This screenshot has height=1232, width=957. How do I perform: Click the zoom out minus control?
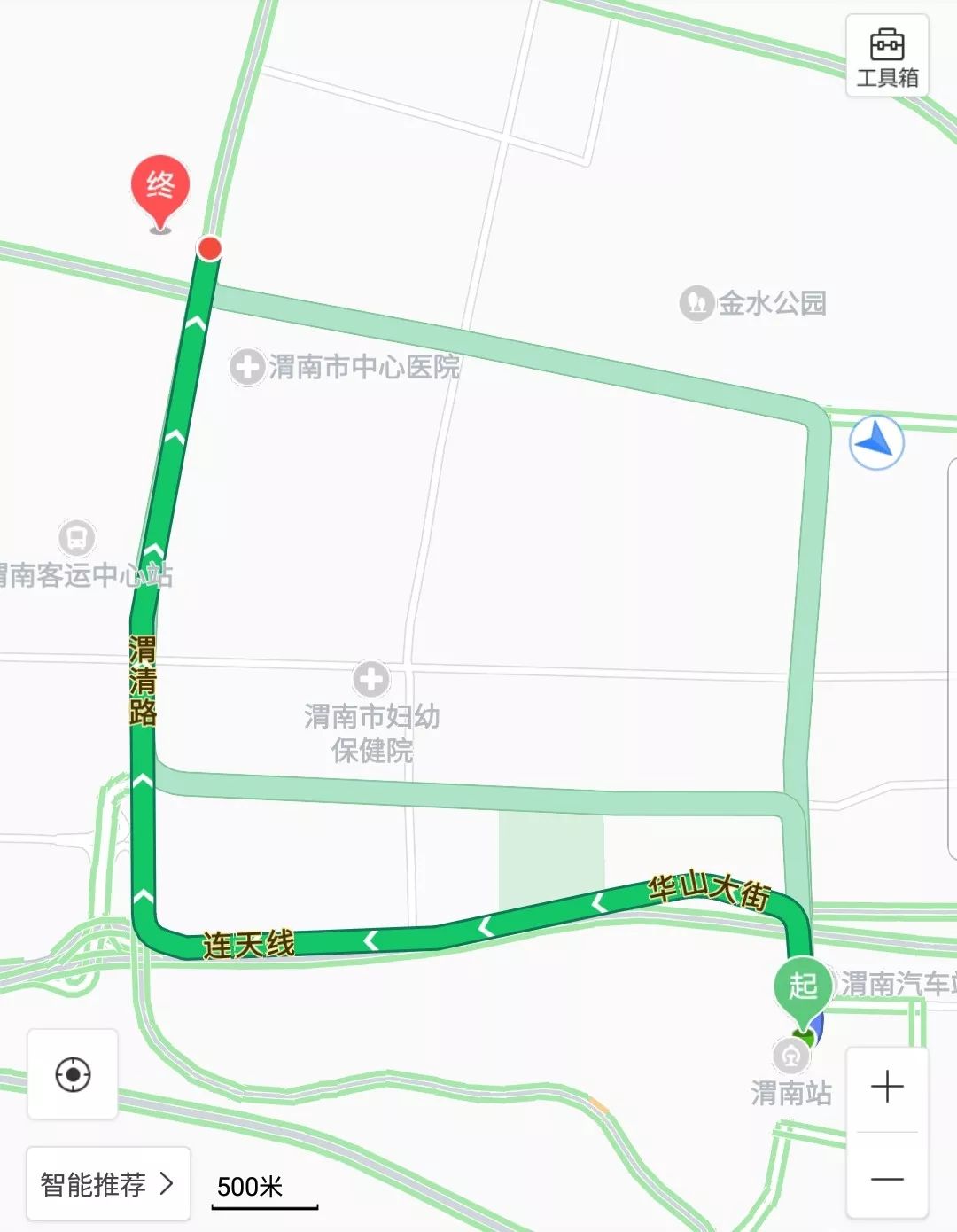pyautogui.click(x=885, y=1179)
